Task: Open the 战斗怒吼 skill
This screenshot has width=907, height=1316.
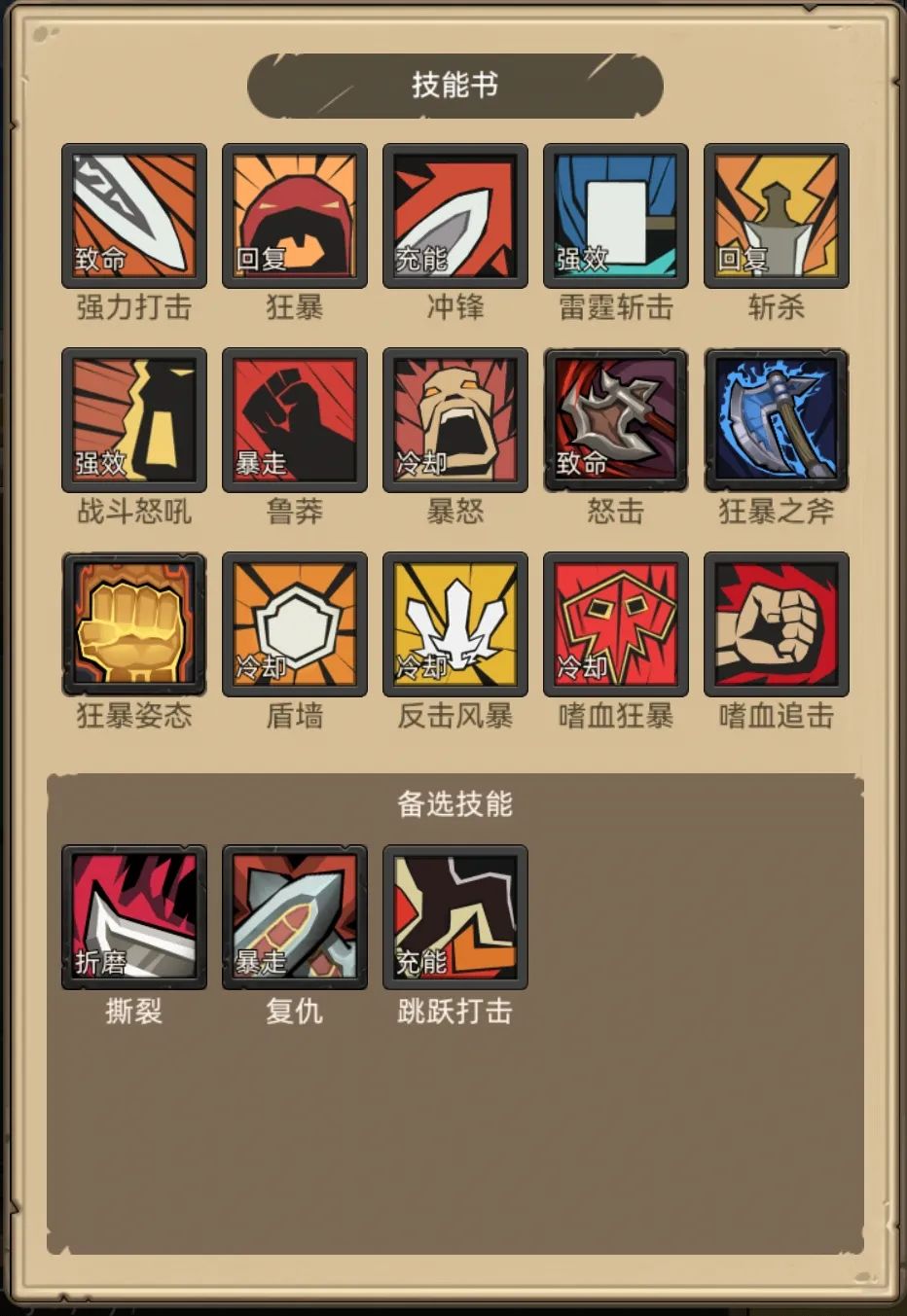Action: click(x=134, y=420)
